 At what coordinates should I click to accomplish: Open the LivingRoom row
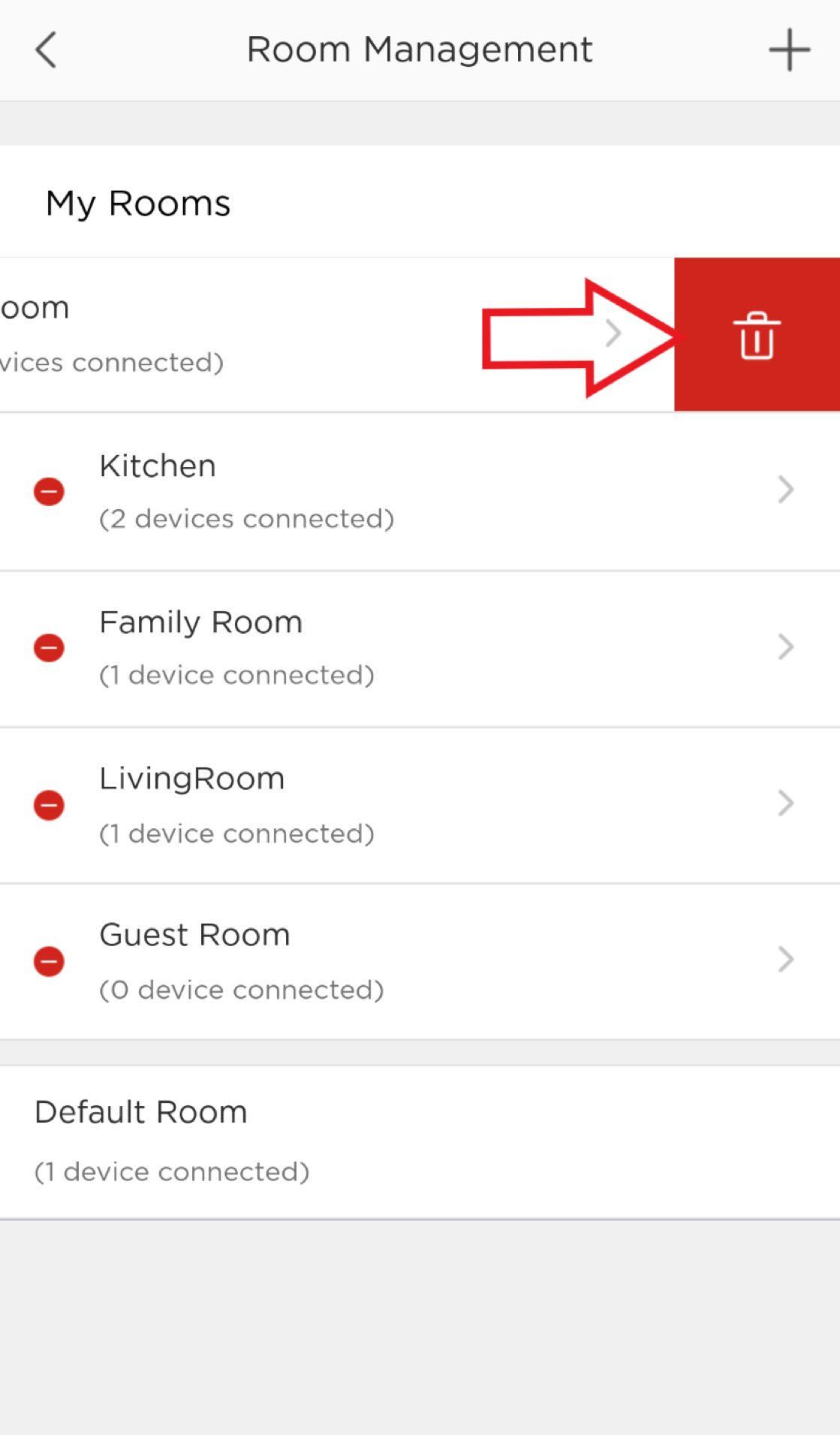(420, 806)
